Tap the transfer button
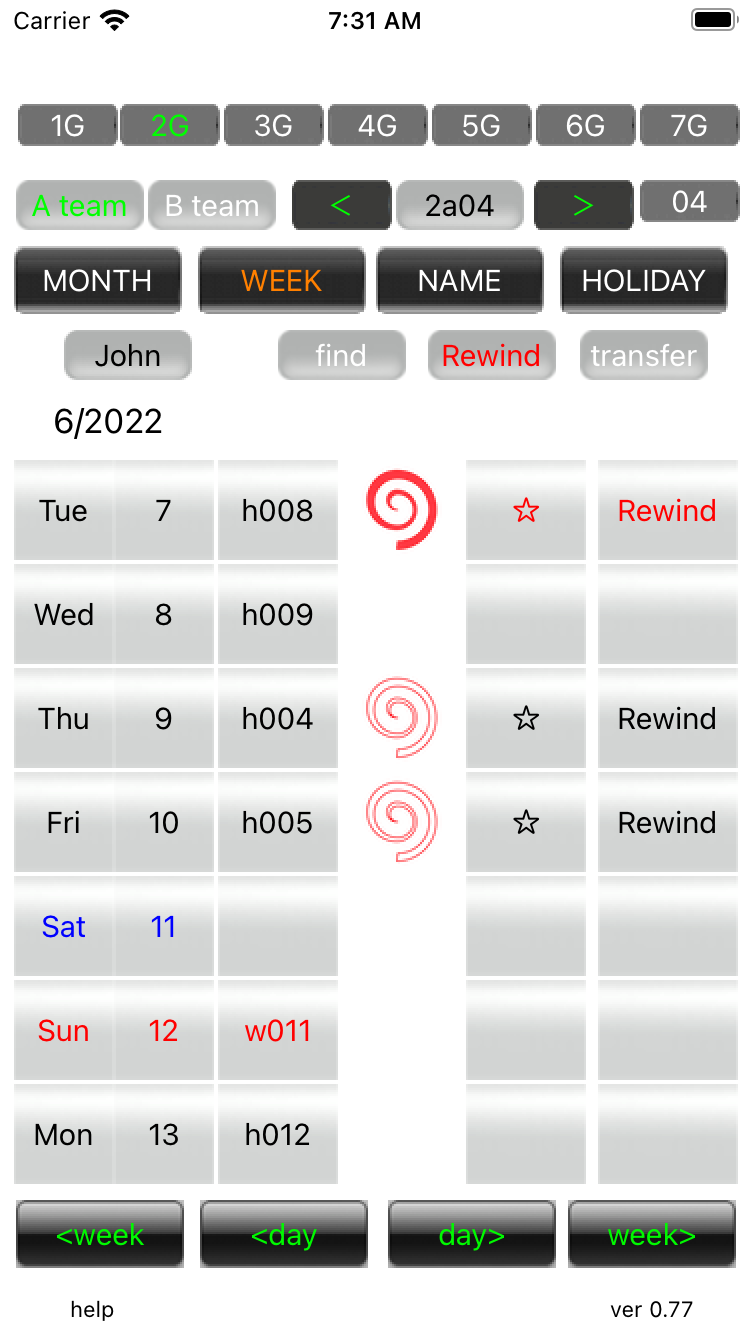 point(644,356)
